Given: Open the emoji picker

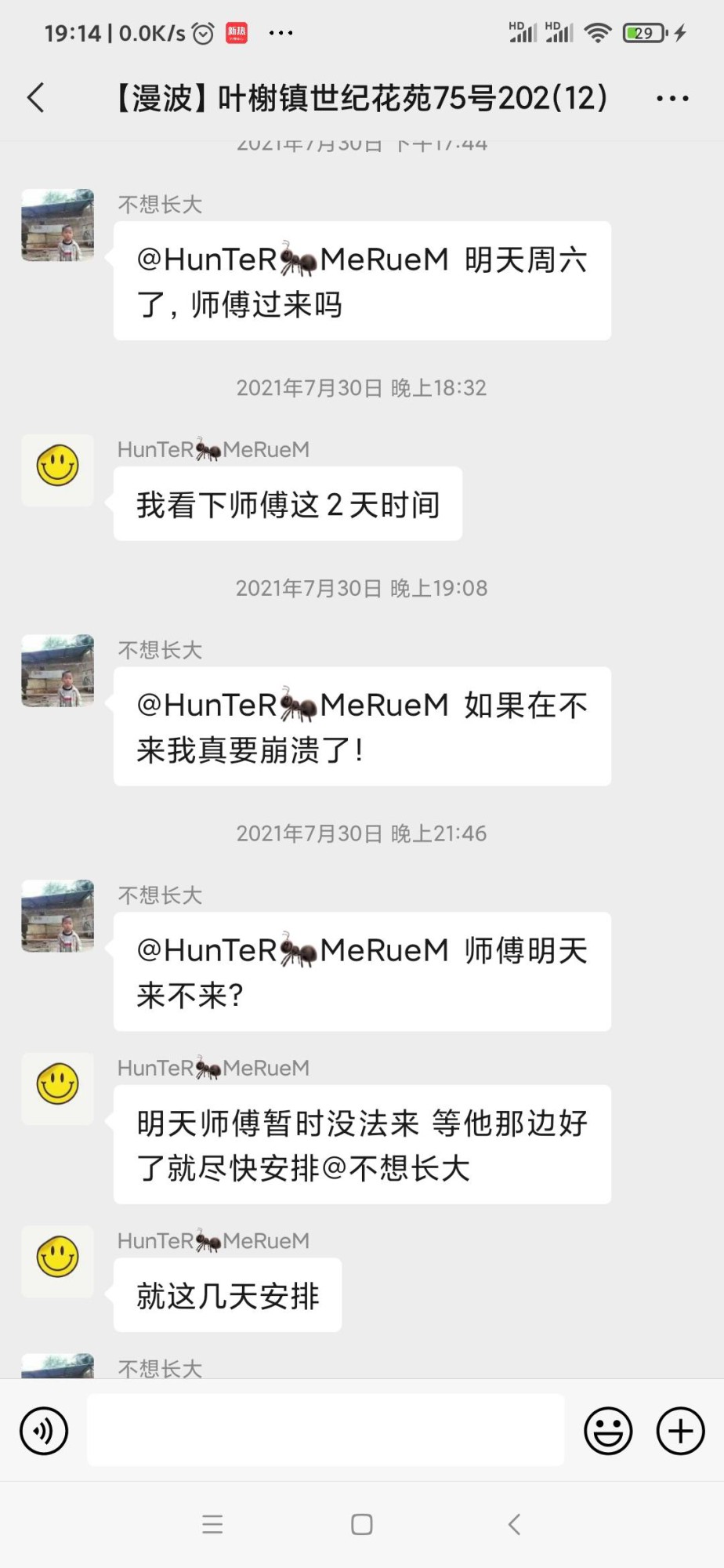Looking at the screenshot, I should click(608, 1431).
